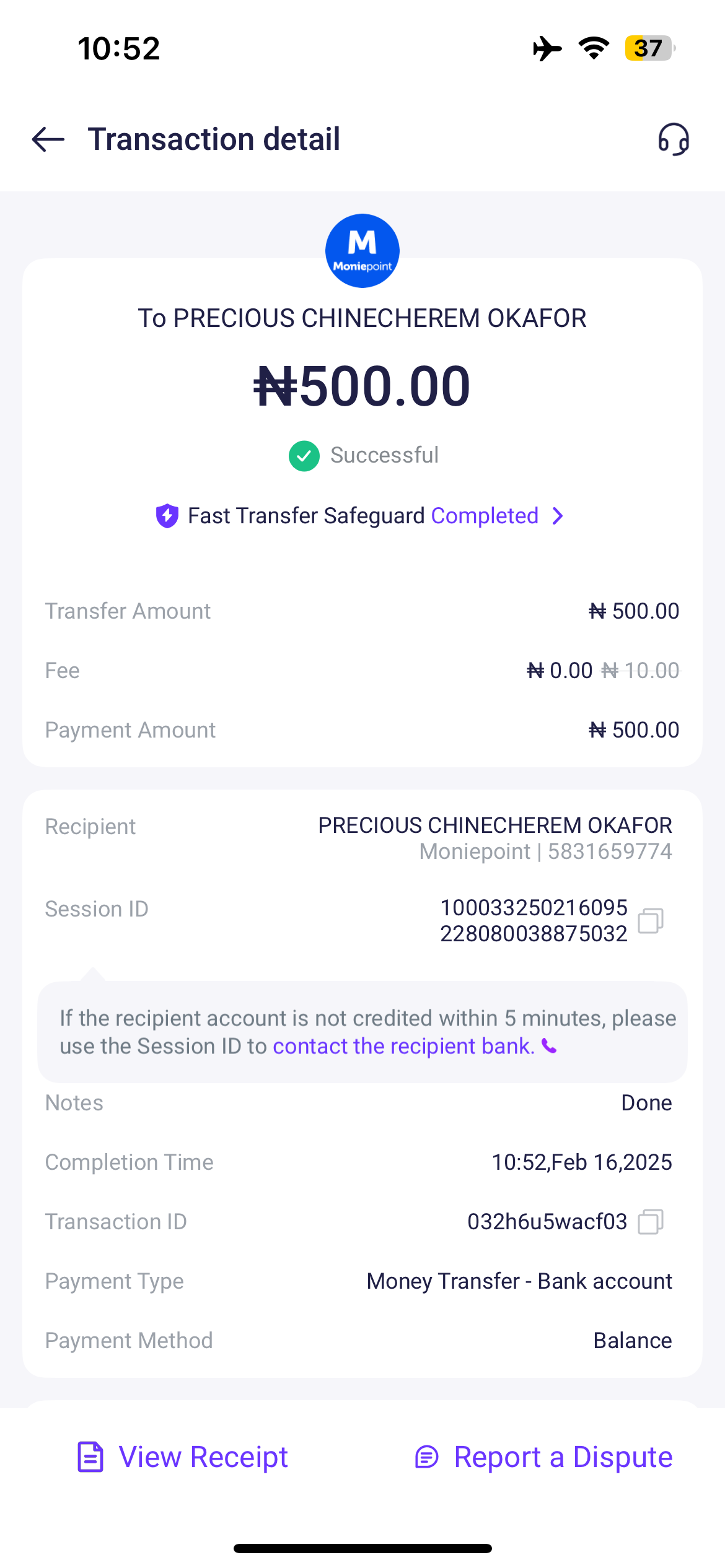Report a Dispute for this transaction

(543, 1457)
